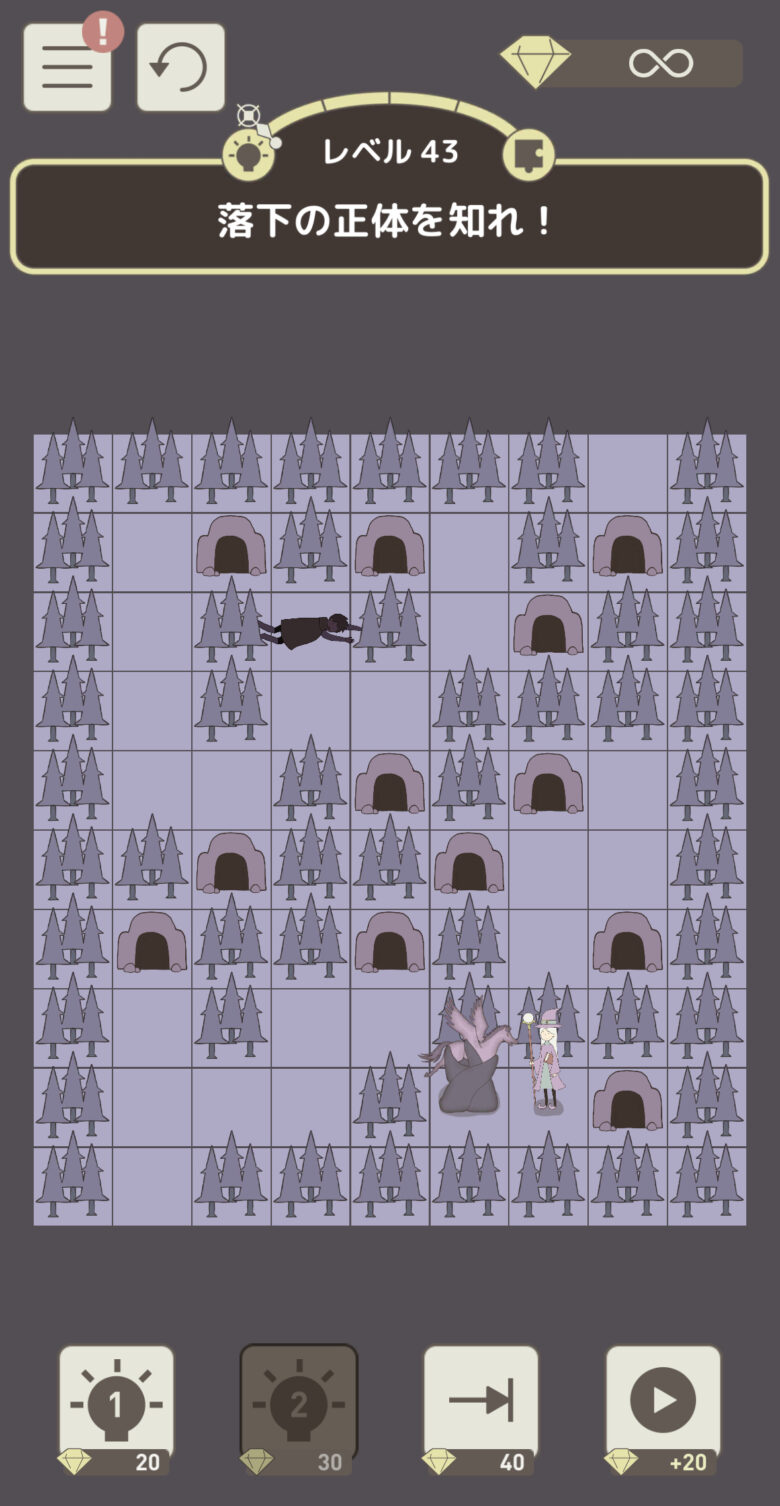Use hint 2 for 30 gems
The height and width of the screenshot is (1506, 780).
click(298, 1408)
